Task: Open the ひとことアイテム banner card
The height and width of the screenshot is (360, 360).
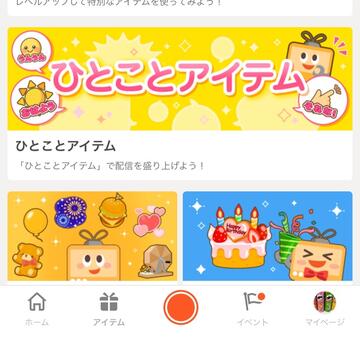Action: tap(180, 104)
